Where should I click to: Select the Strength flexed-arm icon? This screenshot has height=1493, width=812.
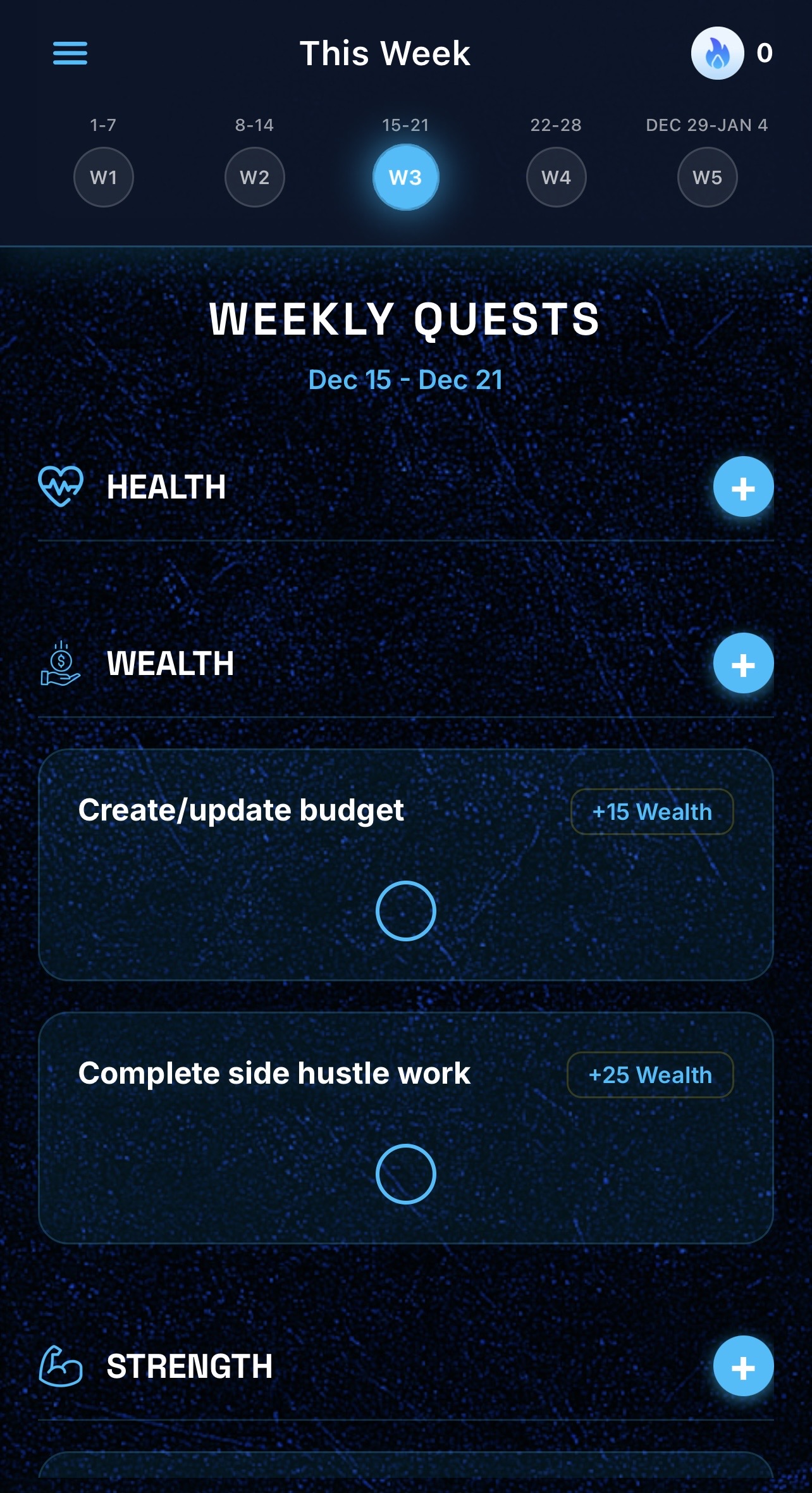[x=60, y=1365]
